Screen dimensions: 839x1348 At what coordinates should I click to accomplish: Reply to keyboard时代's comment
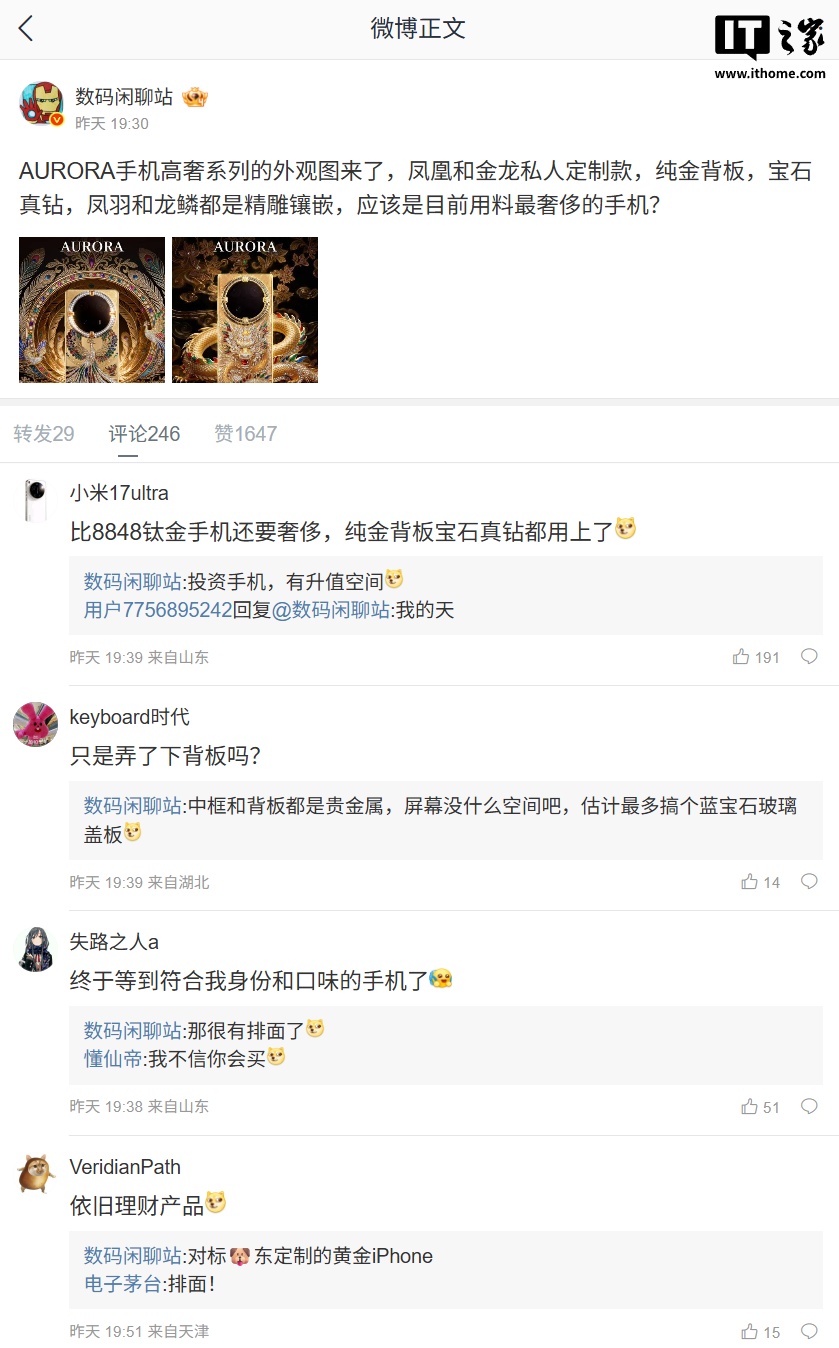pyautogui.click(x=809, y=882)
